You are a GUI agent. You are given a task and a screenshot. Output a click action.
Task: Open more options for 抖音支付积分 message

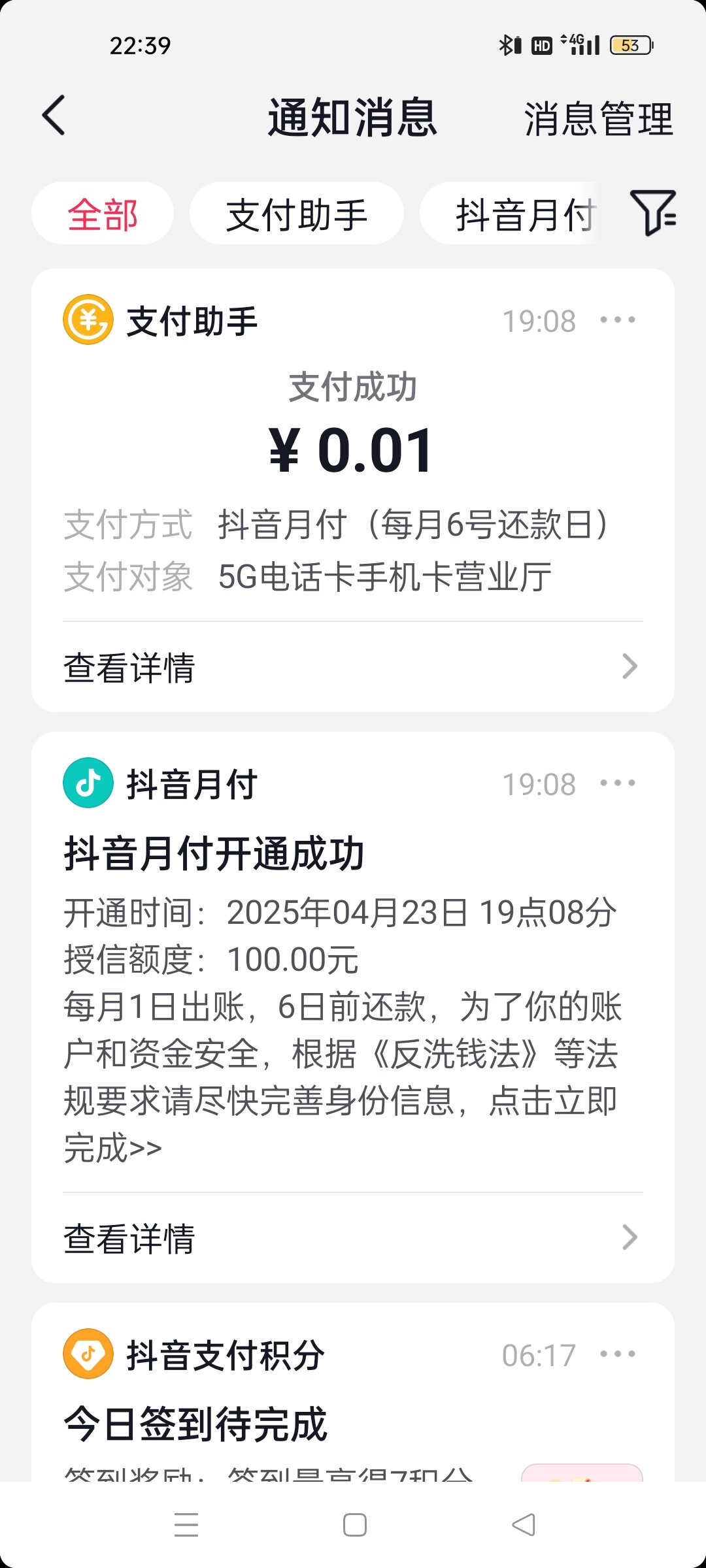(618, 1354)
